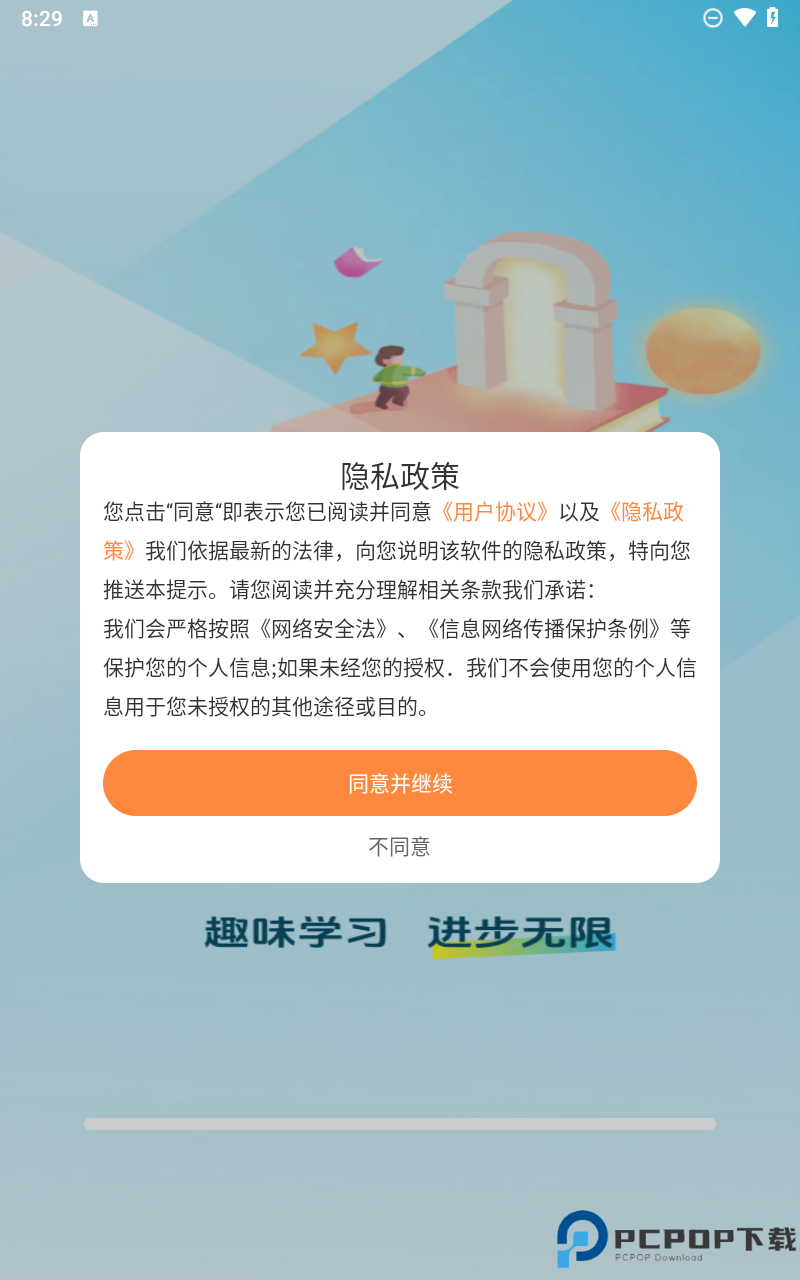Screen dimensions: 800x1280
Task: Tap the notification icon showing letter A
Action: pos(90,18)
